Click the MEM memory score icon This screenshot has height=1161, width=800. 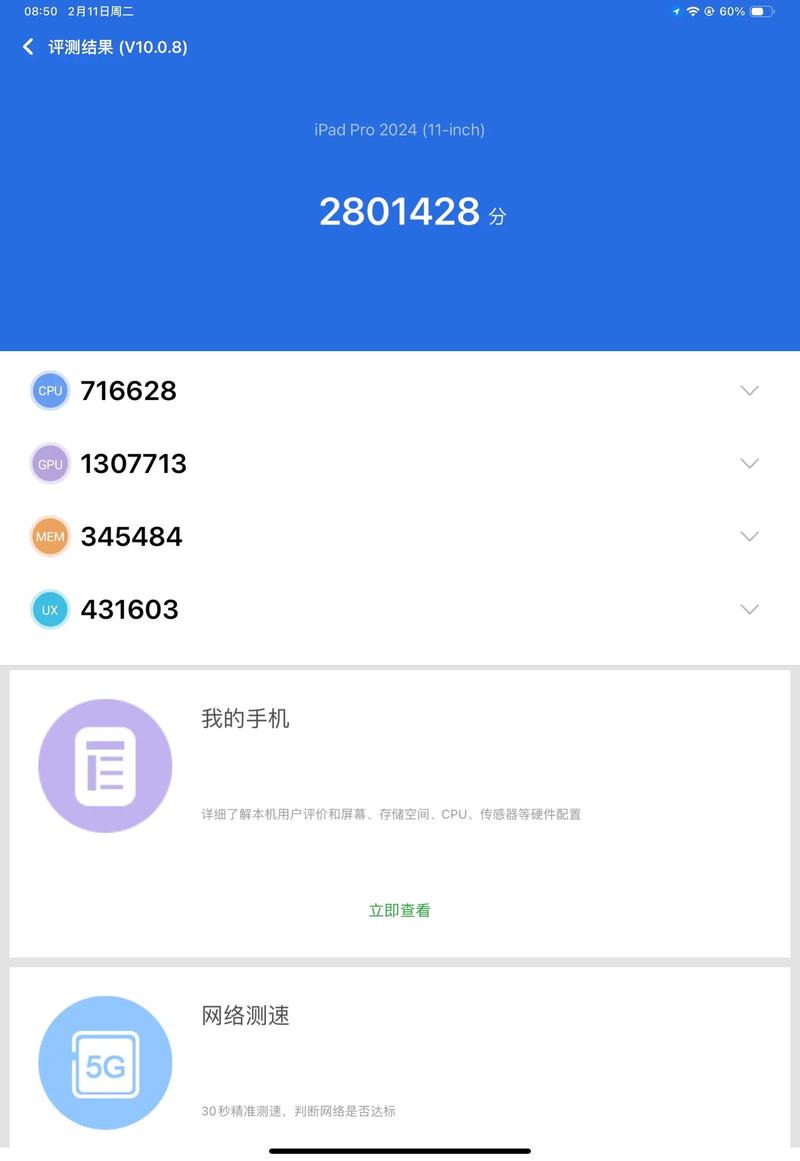50,536
